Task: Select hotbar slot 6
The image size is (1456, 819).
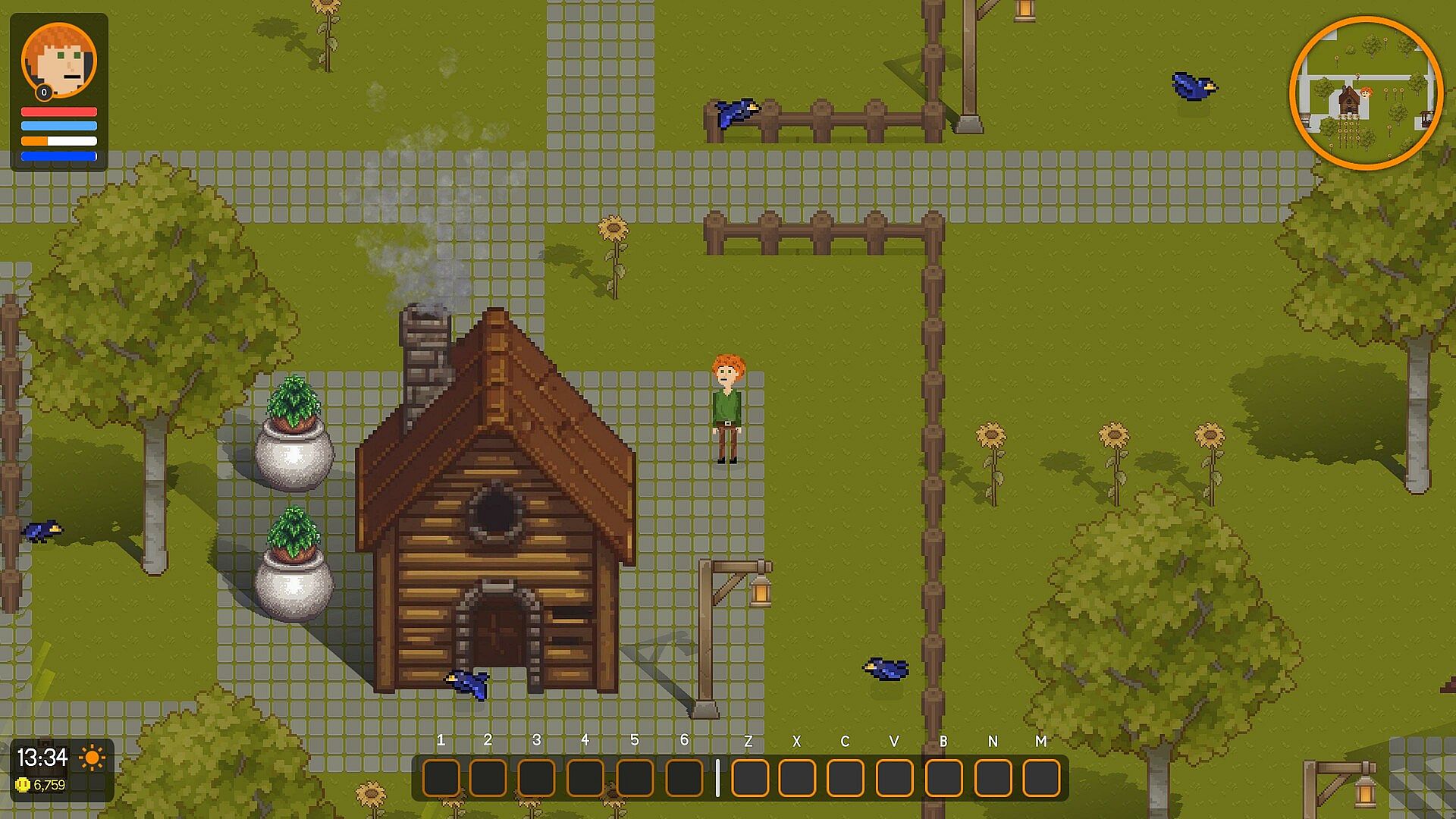Action: pyautogui.click(x=684, y=778)
